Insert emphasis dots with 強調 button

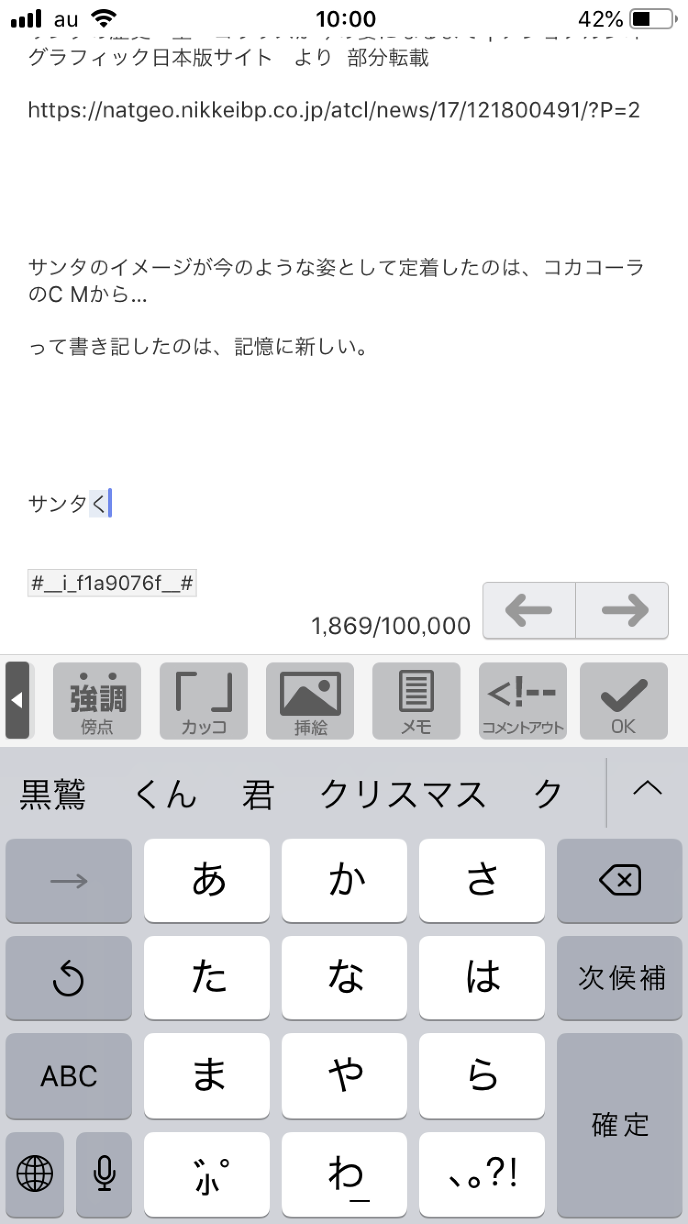[x=97, y=700]
